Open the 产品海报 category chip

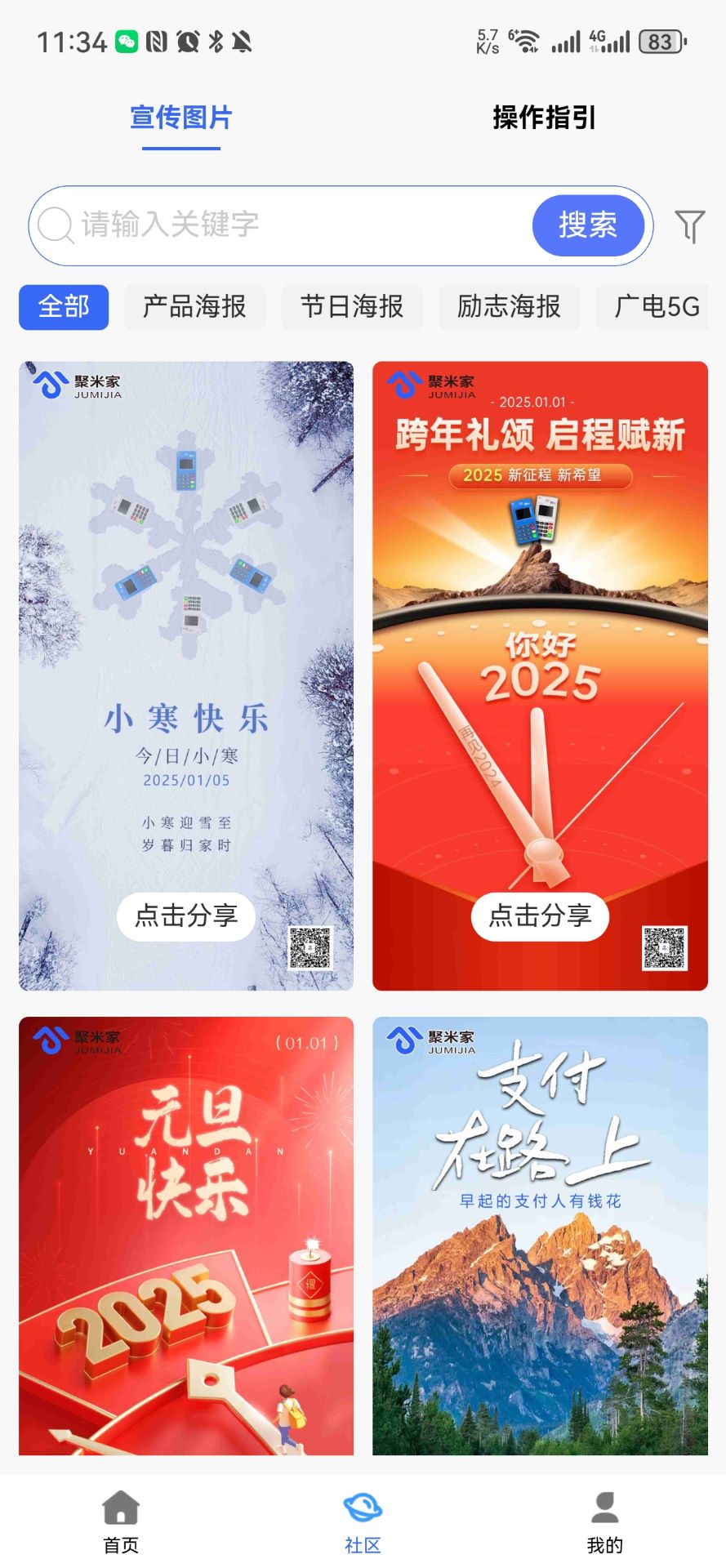coord(195,307)
